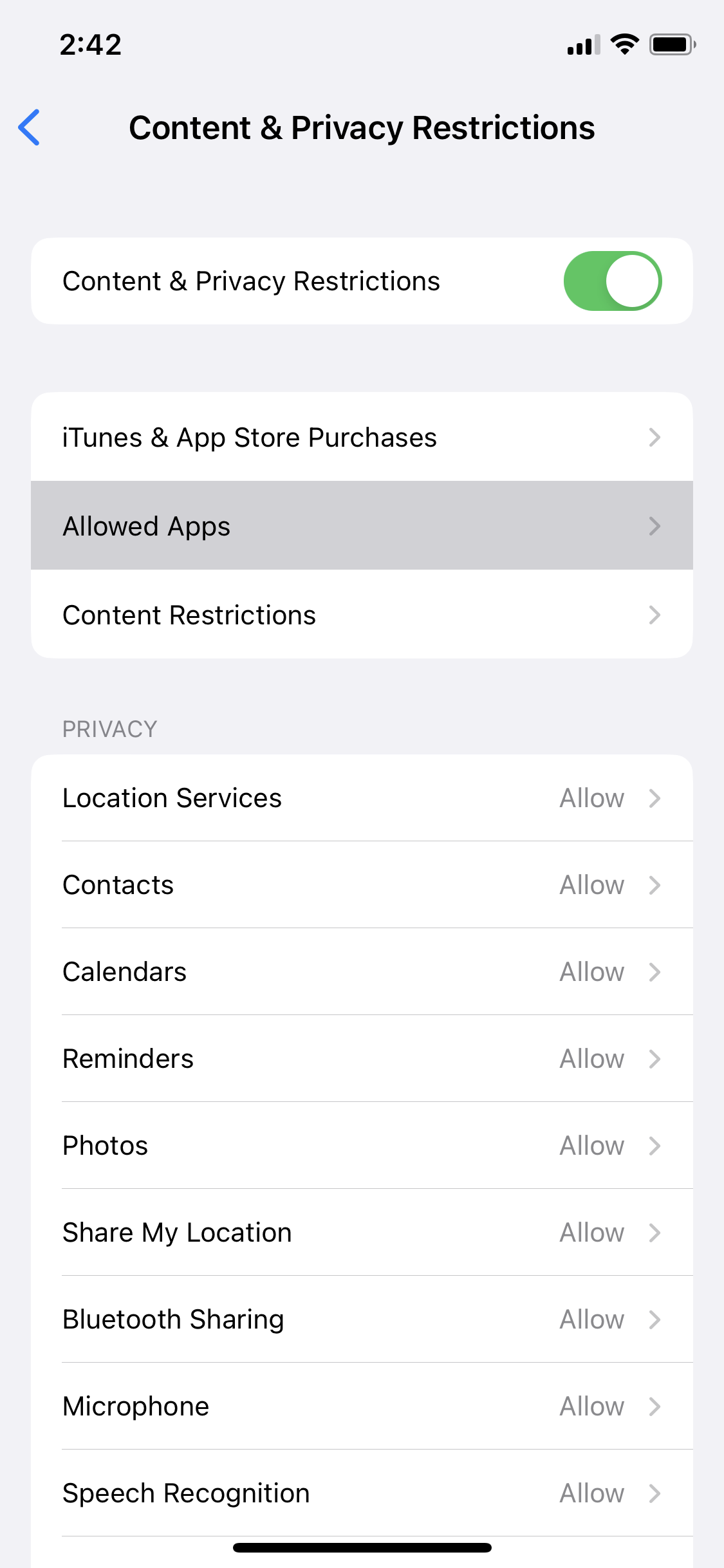
Task: Tap the Wi-Fi icon in status bar
Action: [x=623, y=44]
